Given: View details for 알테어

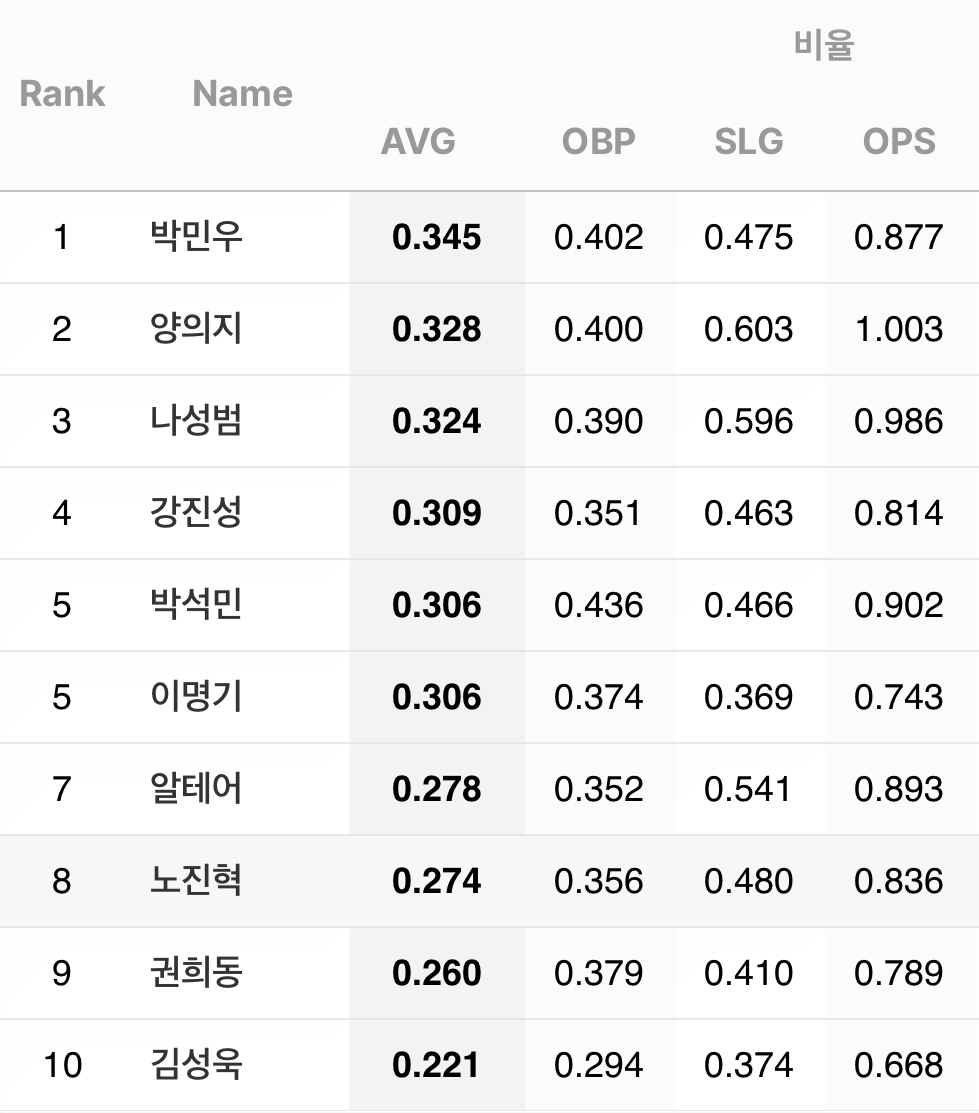Looking at the screenshot, I should coord(196,789).
